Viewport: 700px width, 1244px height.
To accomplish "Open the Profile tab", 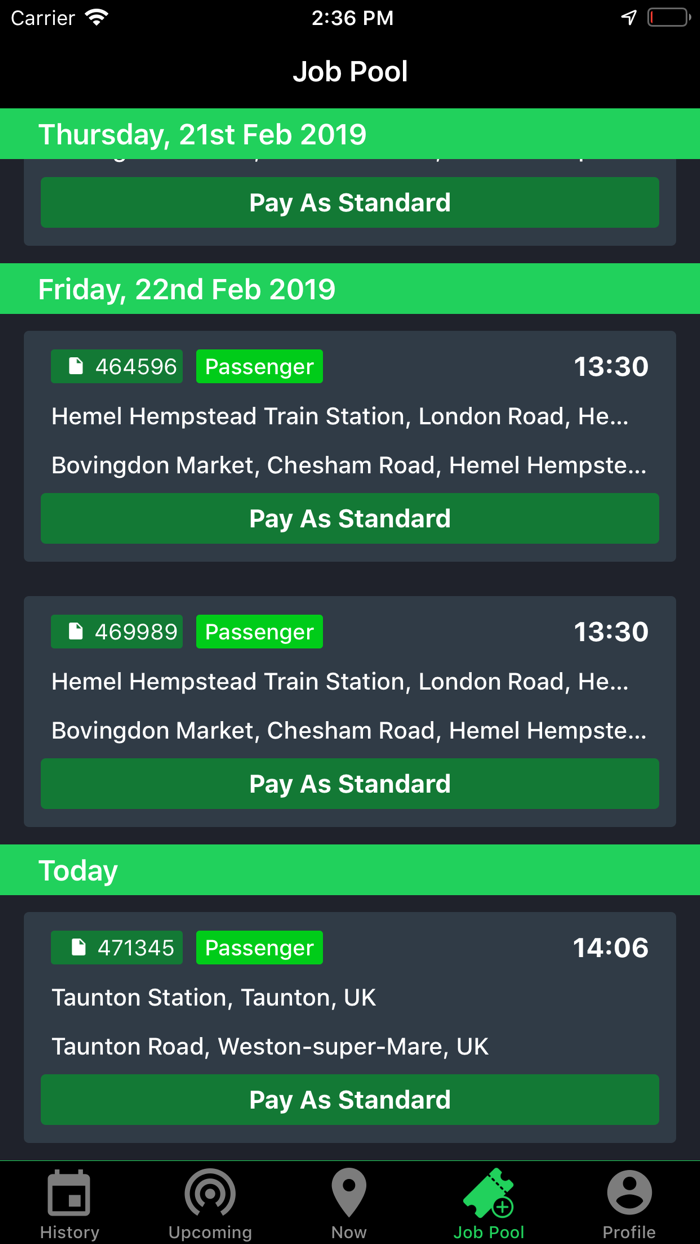I will 629,1204.
